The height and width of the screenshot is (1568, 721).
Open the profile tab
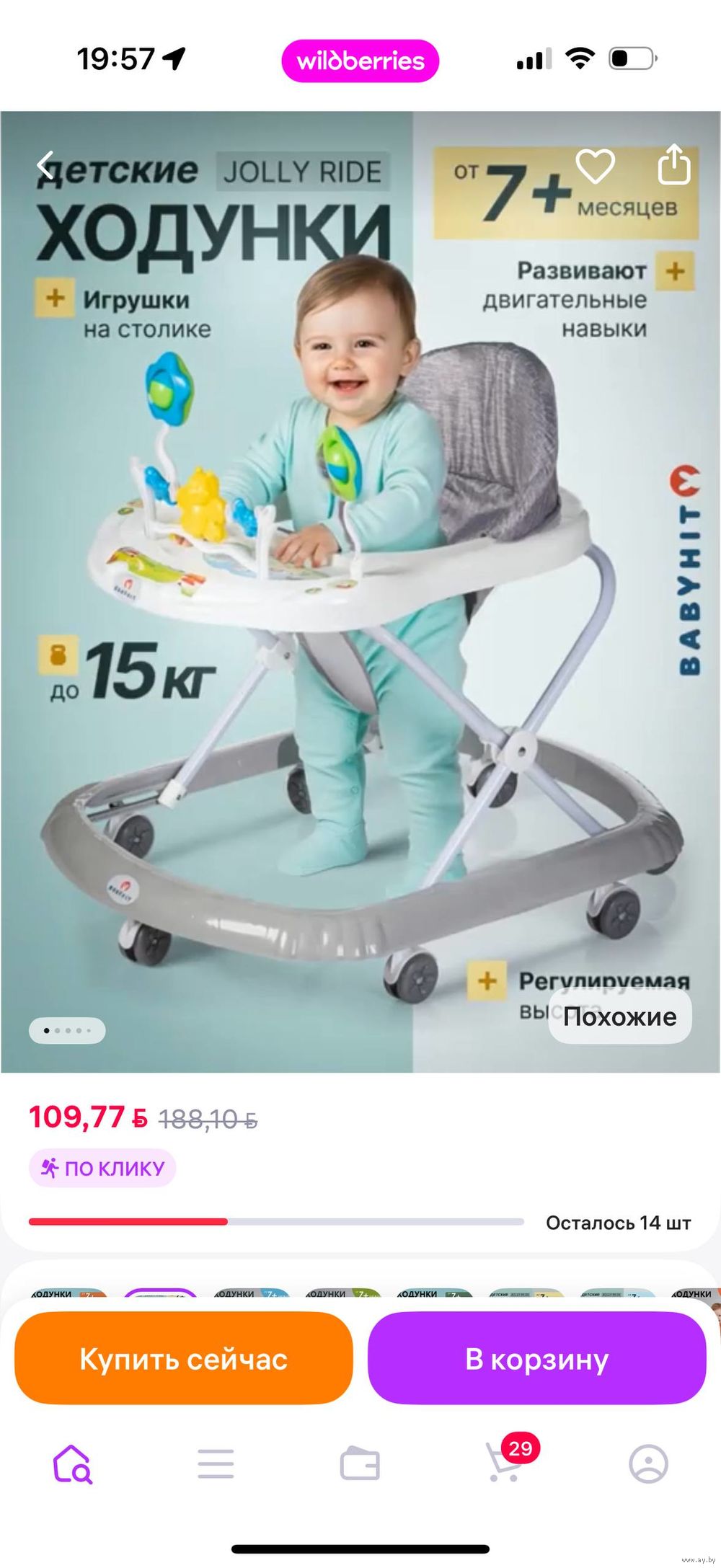point(648,1464)
